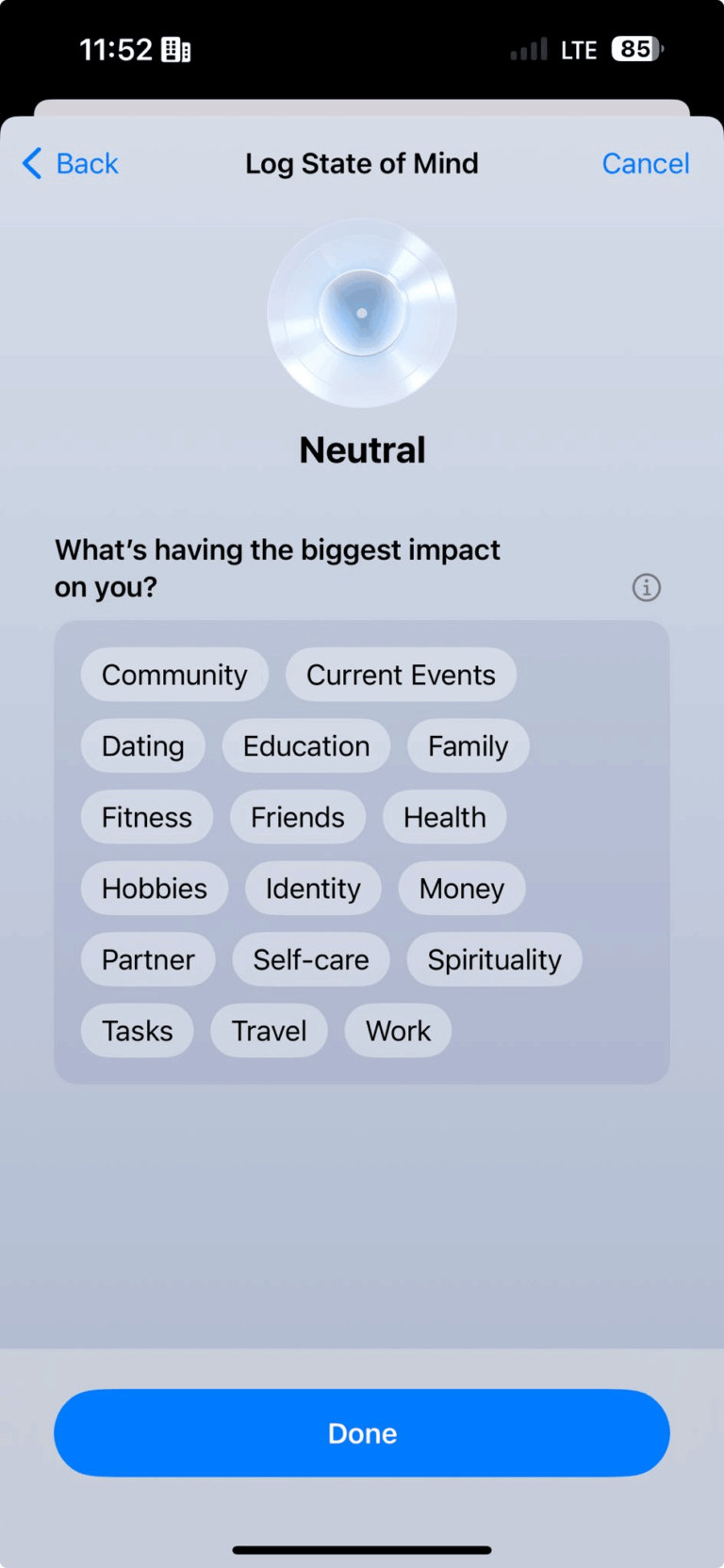724x1568 pixels.
Task: Tap the clock showing 11:52
Action: [113, 48]
